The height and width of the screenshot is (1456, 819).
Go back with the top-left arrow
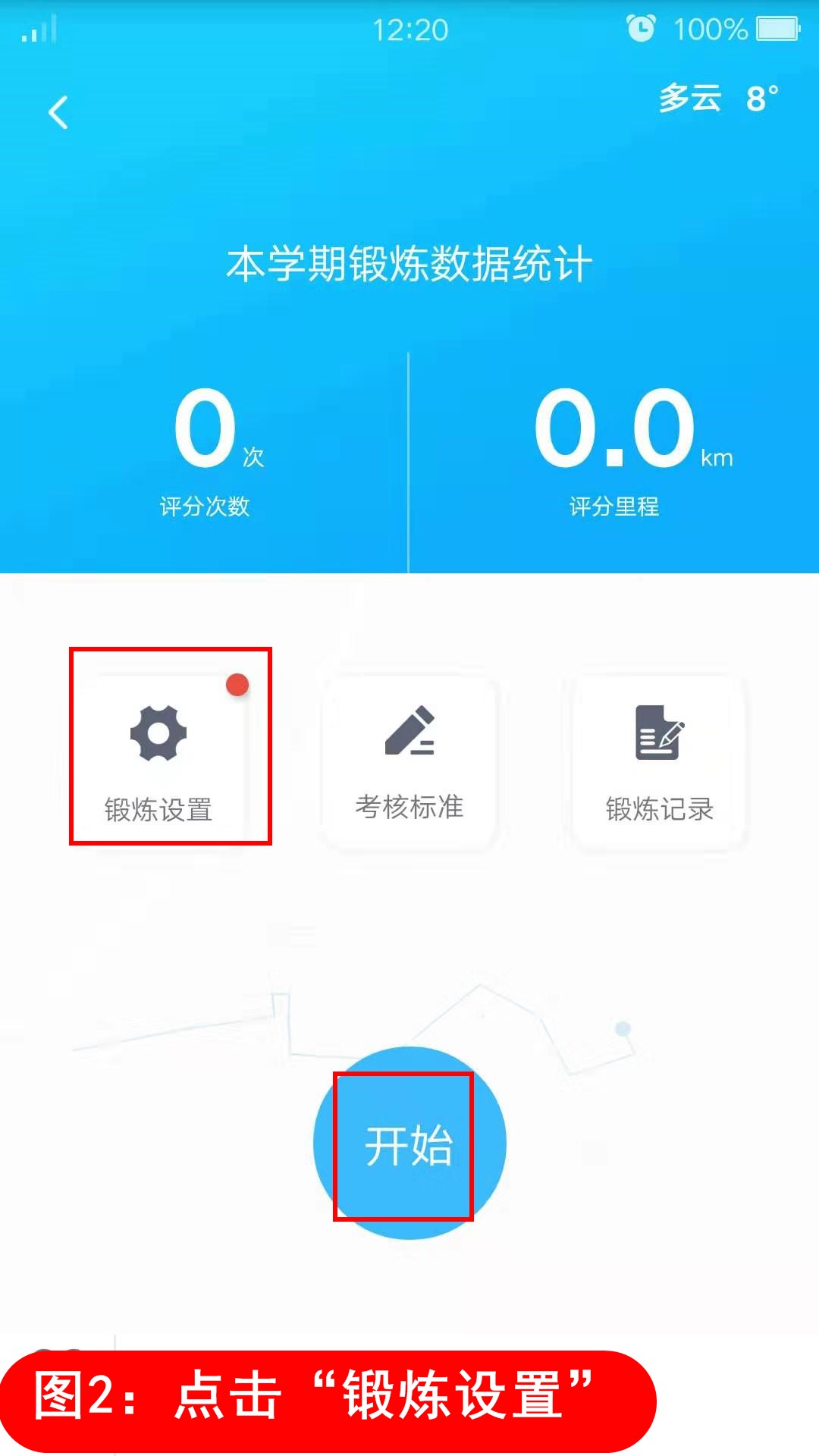click(x=58, y=112)
